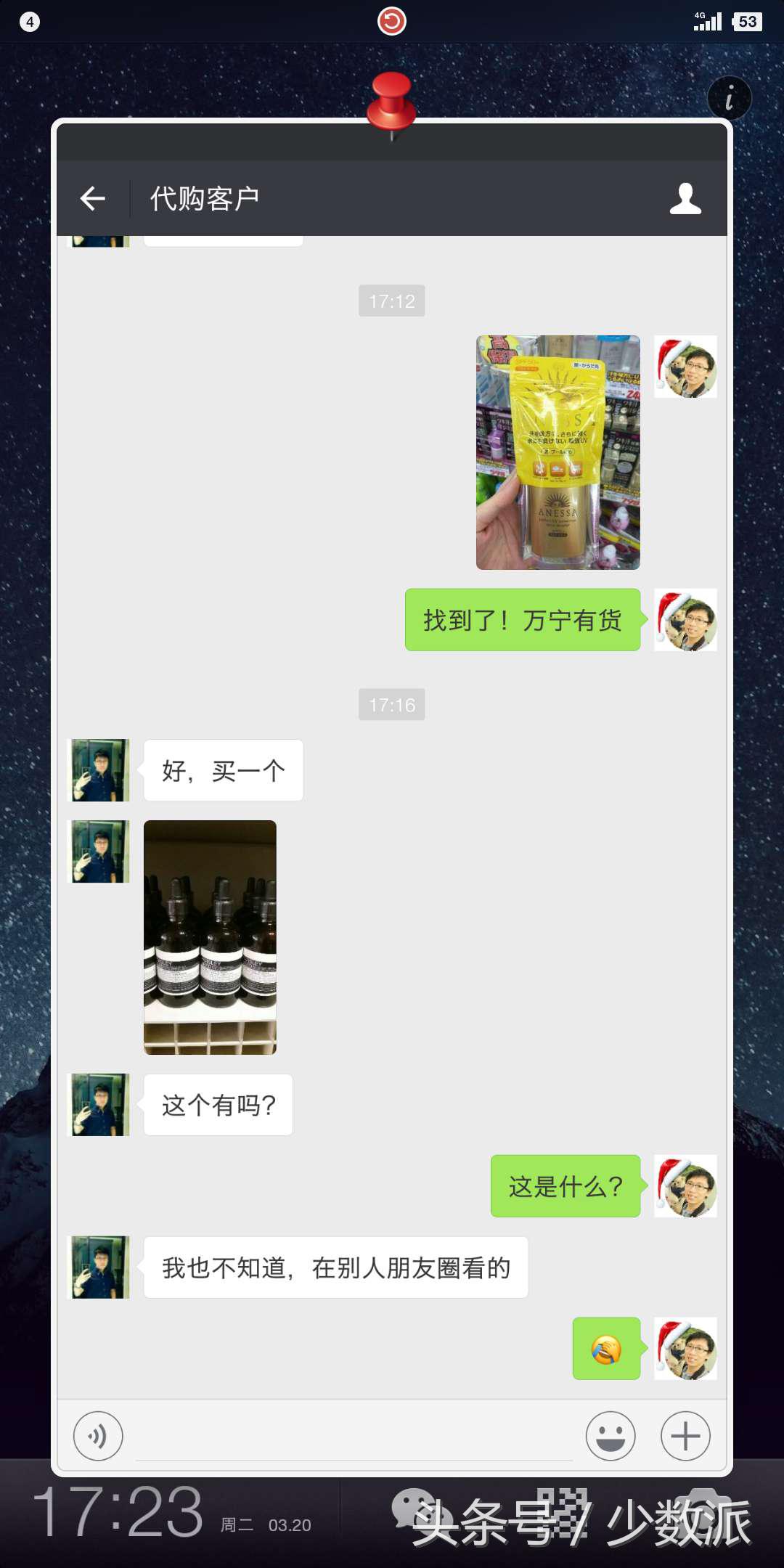Tap the red pushpin above the chat window
This screenshot has width=784, height=1568.
(x=391, y=102)
